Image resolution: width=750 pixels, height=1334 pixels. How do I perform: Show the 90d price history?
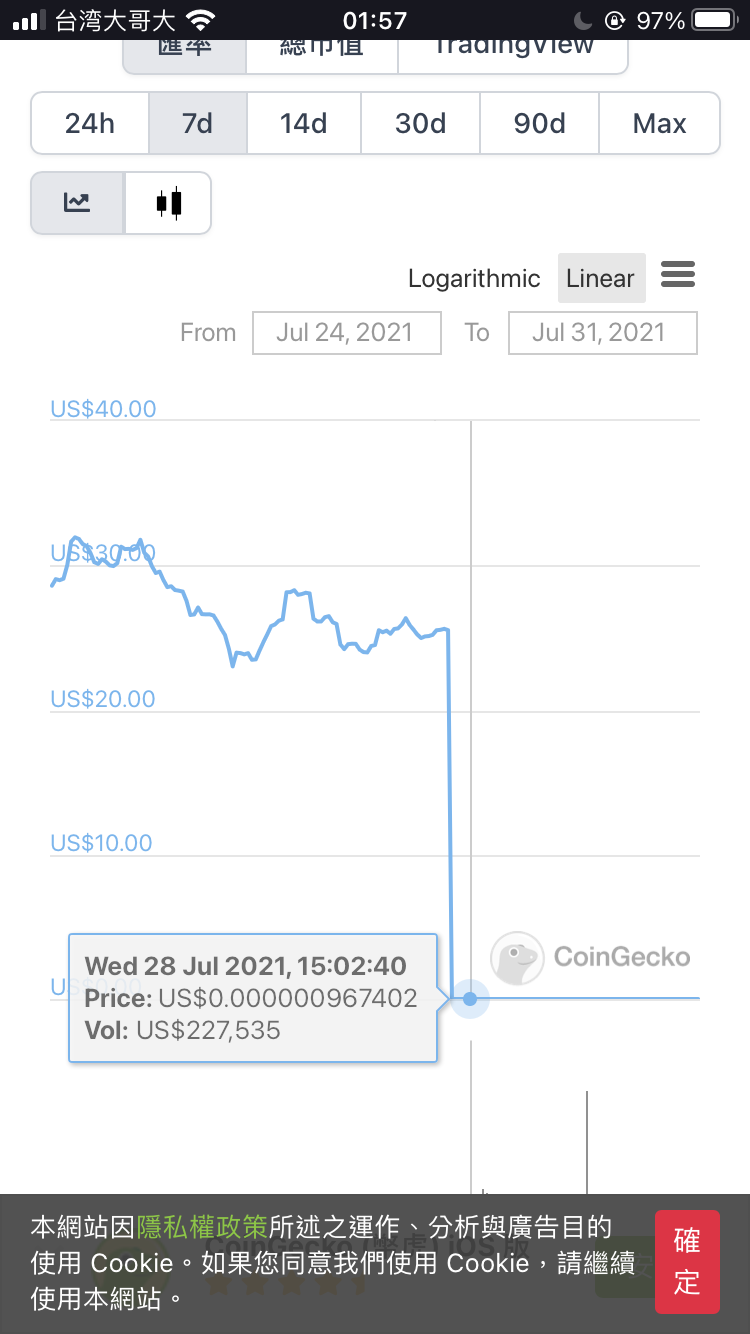tap(540, 124)
